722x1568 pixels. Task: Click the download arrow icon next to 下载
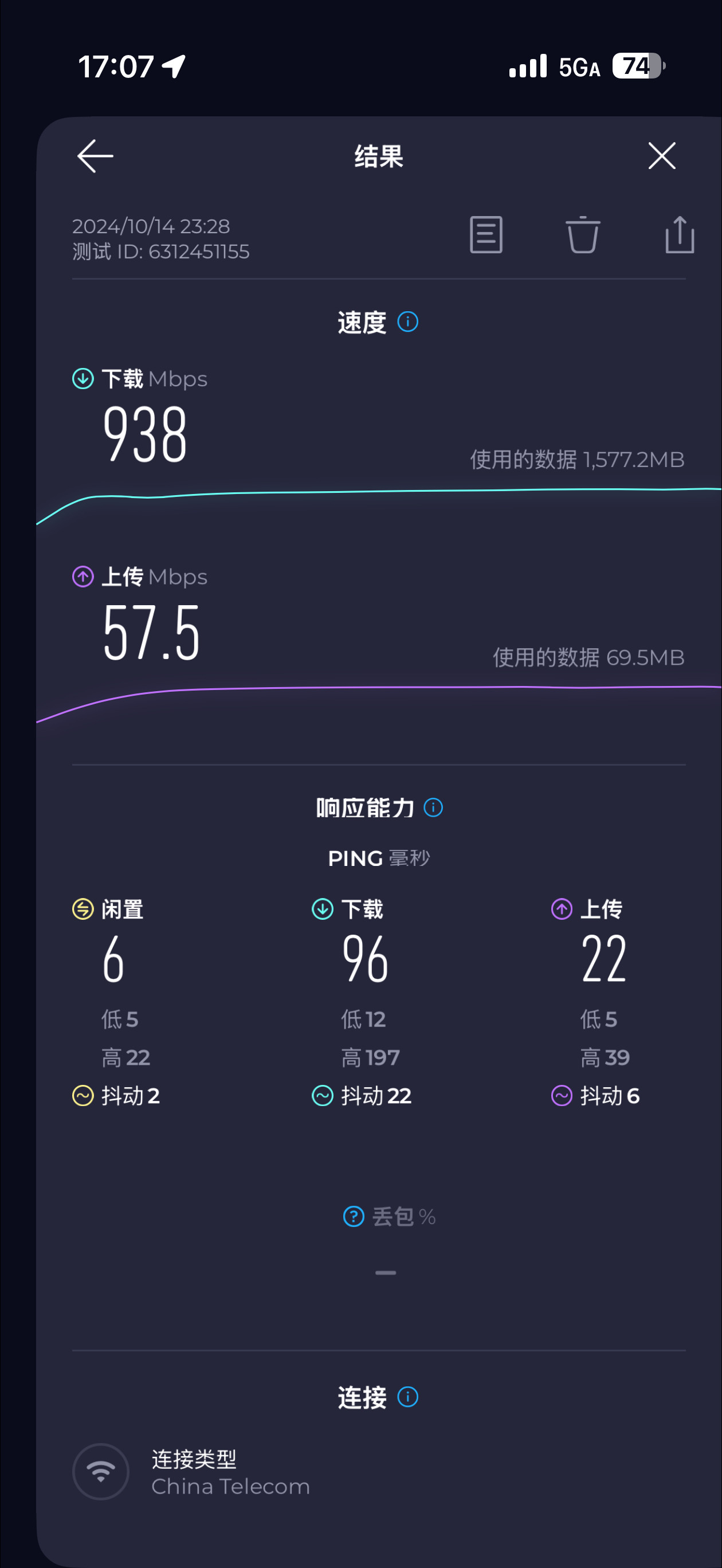[x=83, y=378]
